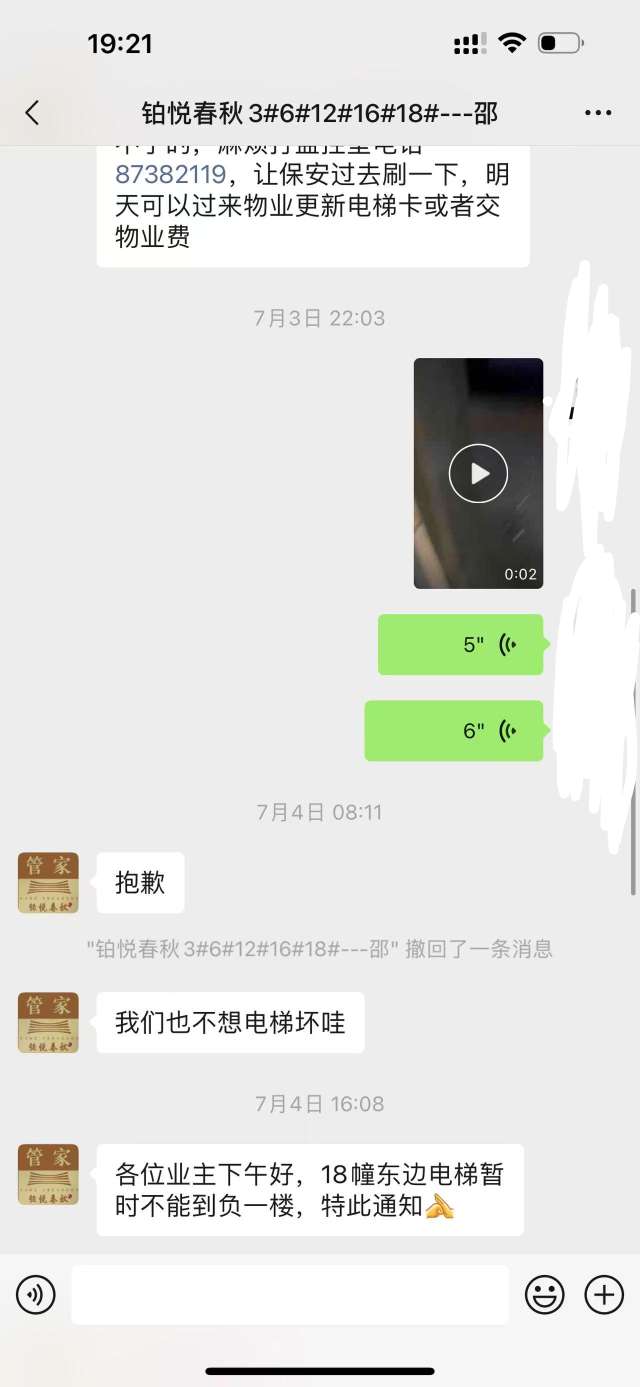
Task: Go back to the chat list
Action: point(32,113)
